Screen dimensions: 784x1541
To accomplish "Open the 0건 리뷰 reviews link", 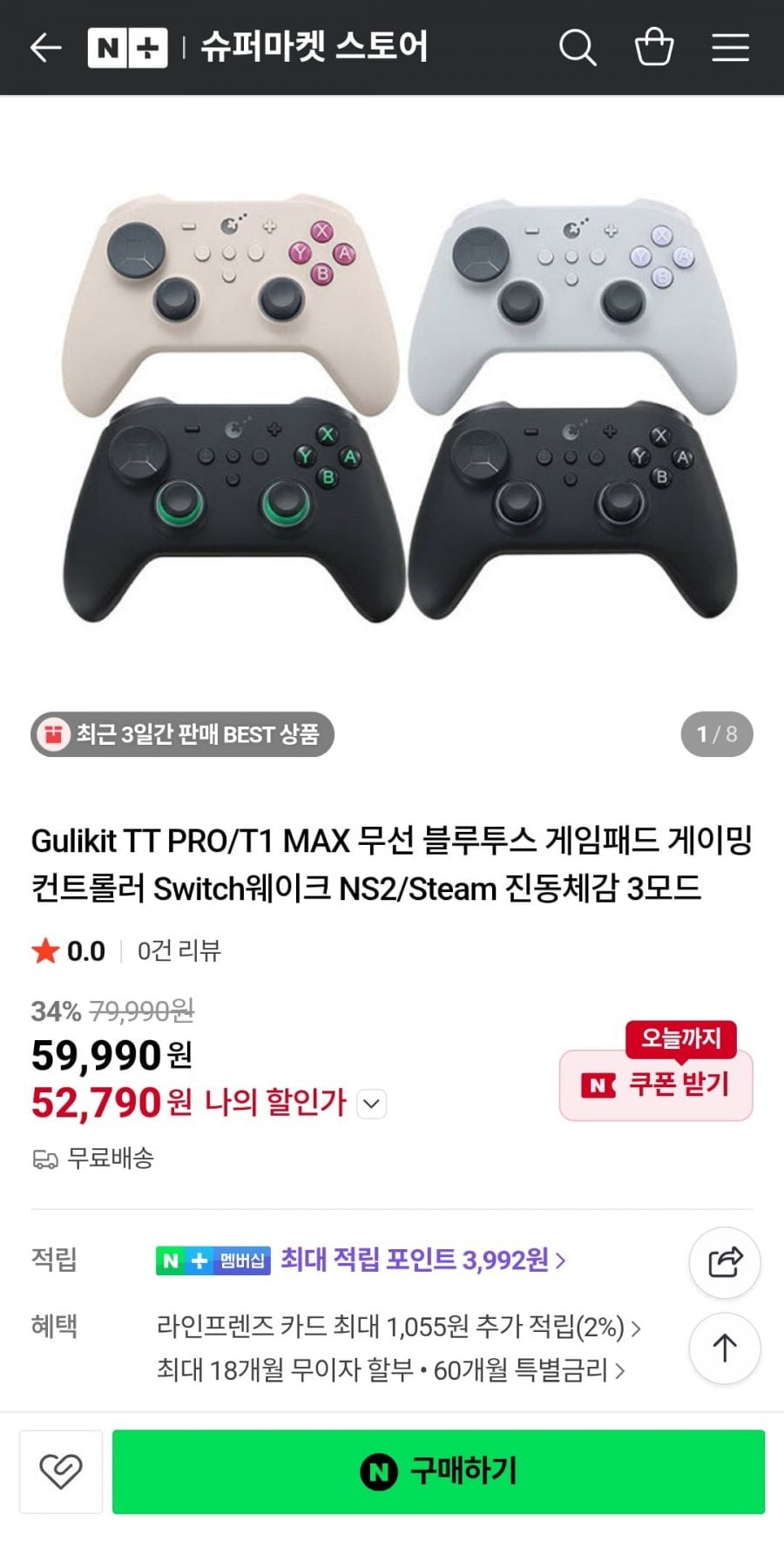I will [x=179, y=950].
